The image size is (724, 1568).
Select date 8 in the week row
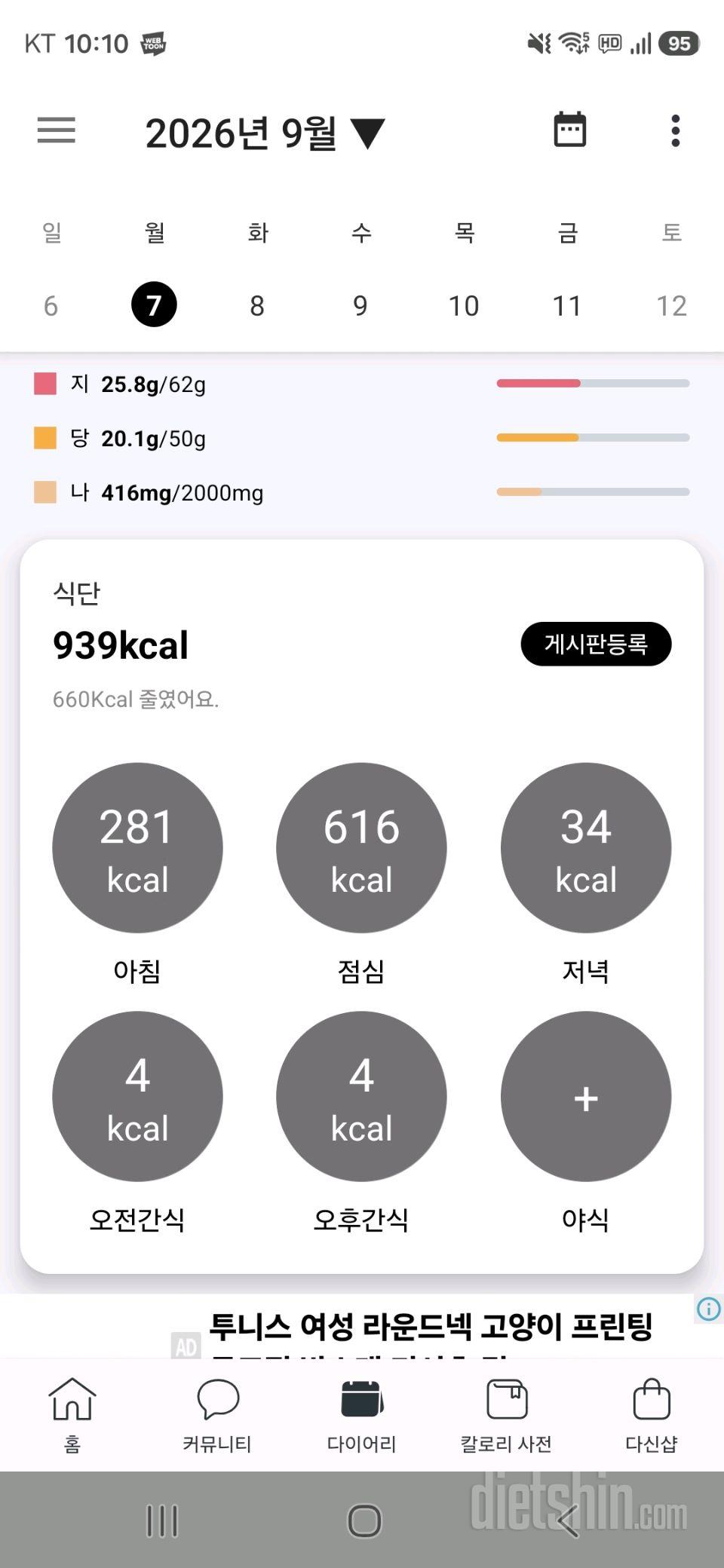coord(257,305)
